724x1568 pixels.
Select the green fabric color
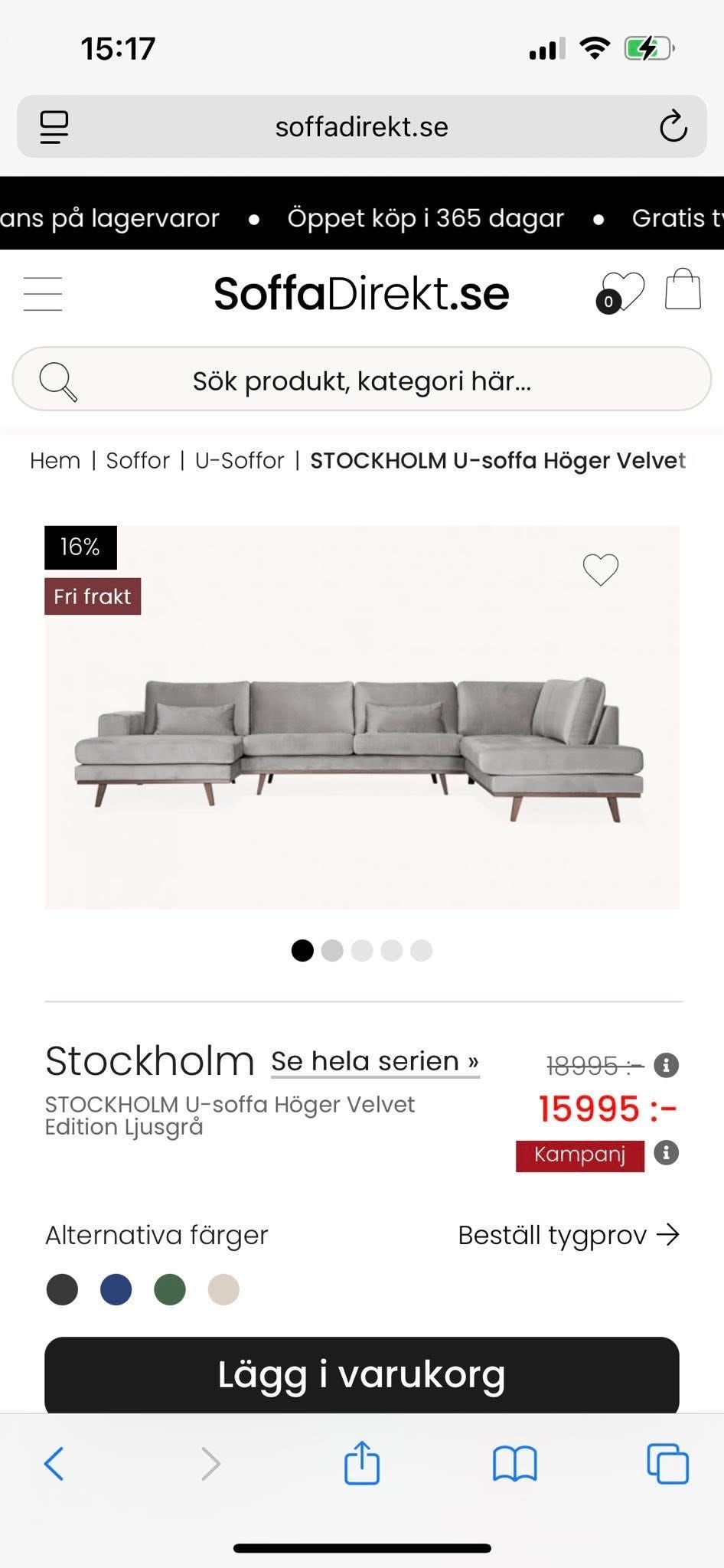pyautogui.click(x=169, y=1289)
